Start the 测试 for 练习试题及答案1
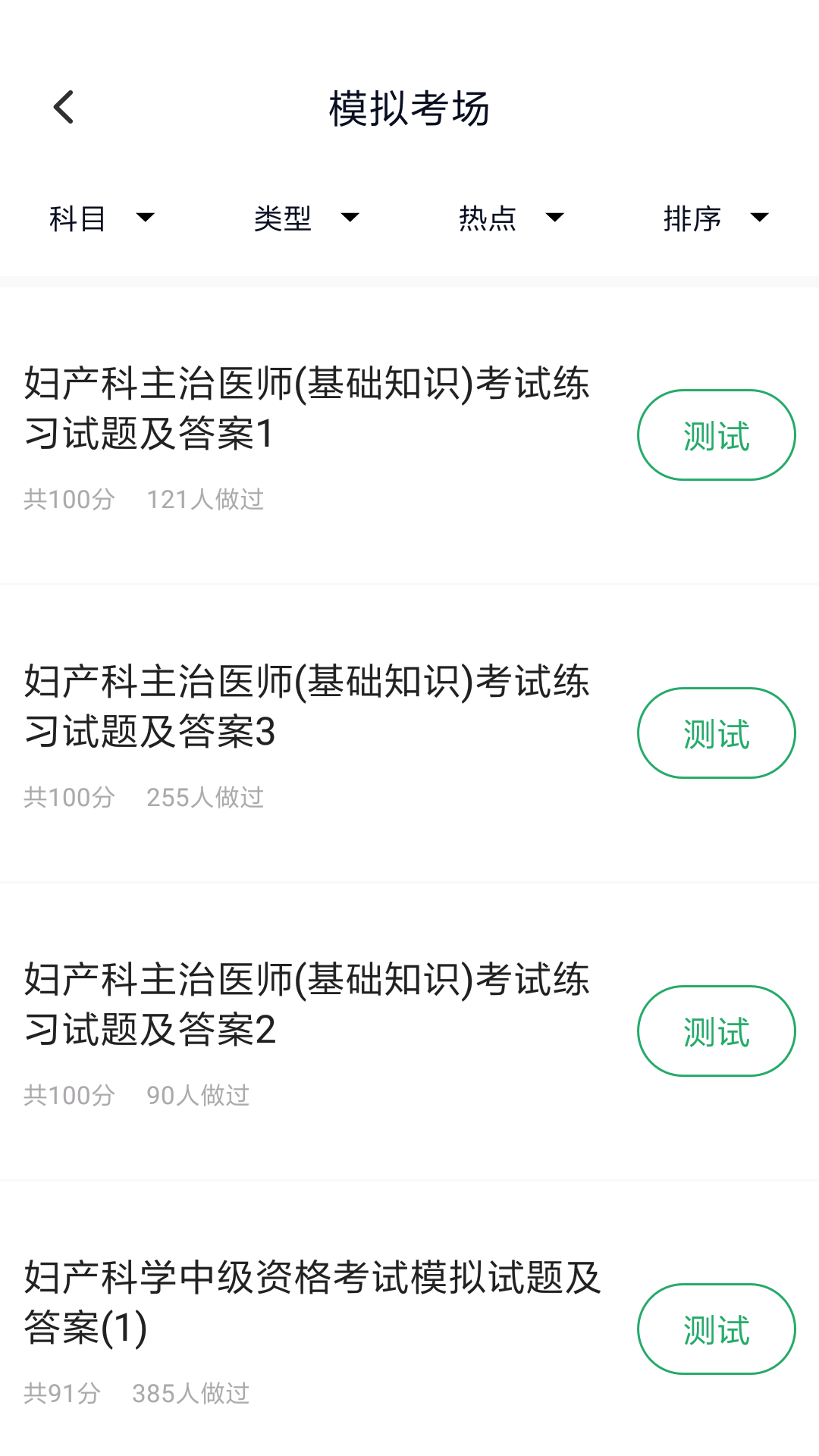819x1456 pixels. click(x=715, y=435)
